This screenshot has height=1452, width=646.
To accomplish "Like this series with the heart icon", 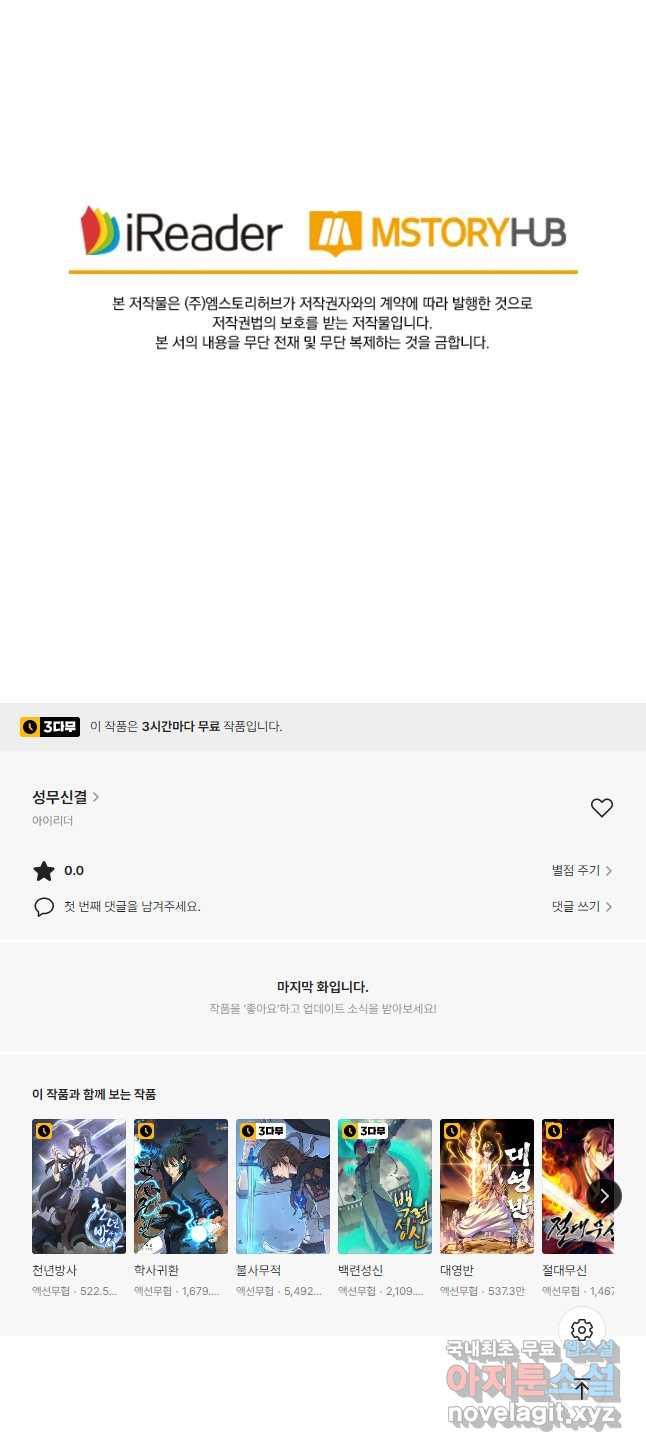I will pos(601,808).
